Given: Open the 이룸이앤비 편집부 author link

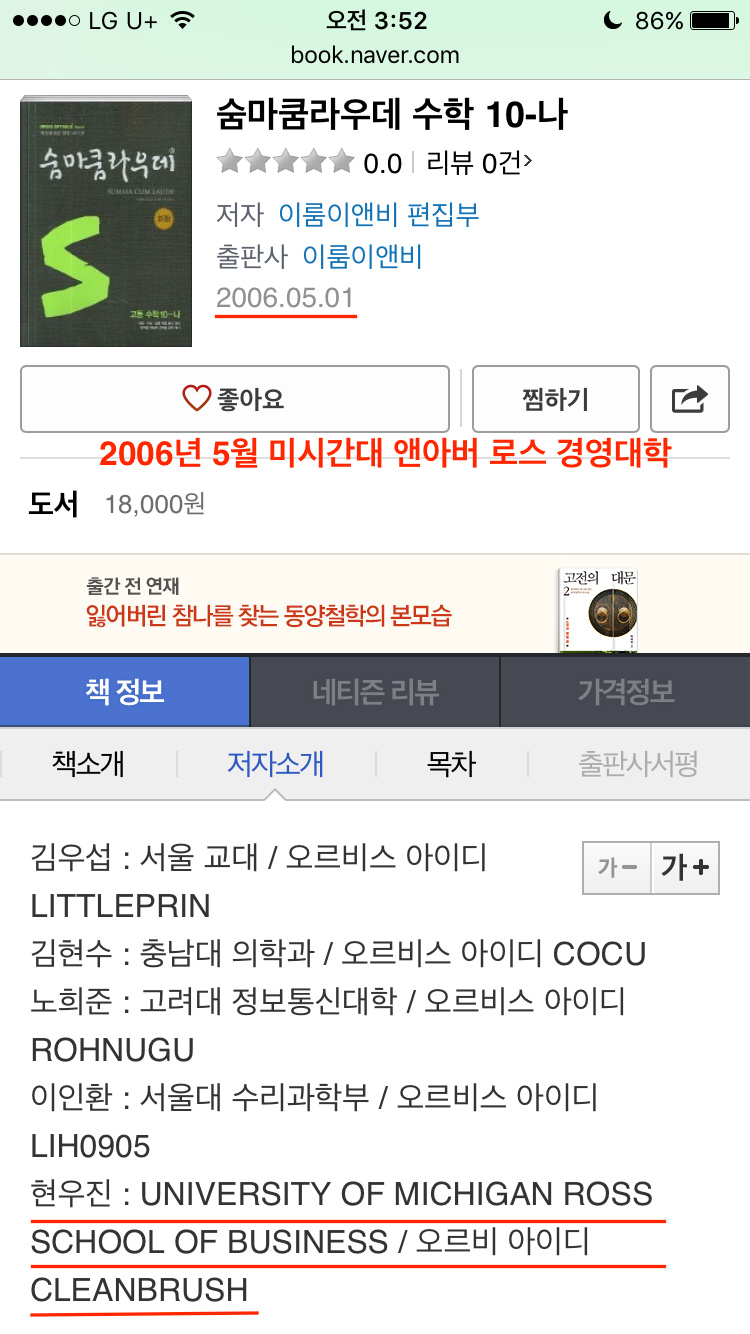Looking at the screenshot, I should (x=378, y=213).
